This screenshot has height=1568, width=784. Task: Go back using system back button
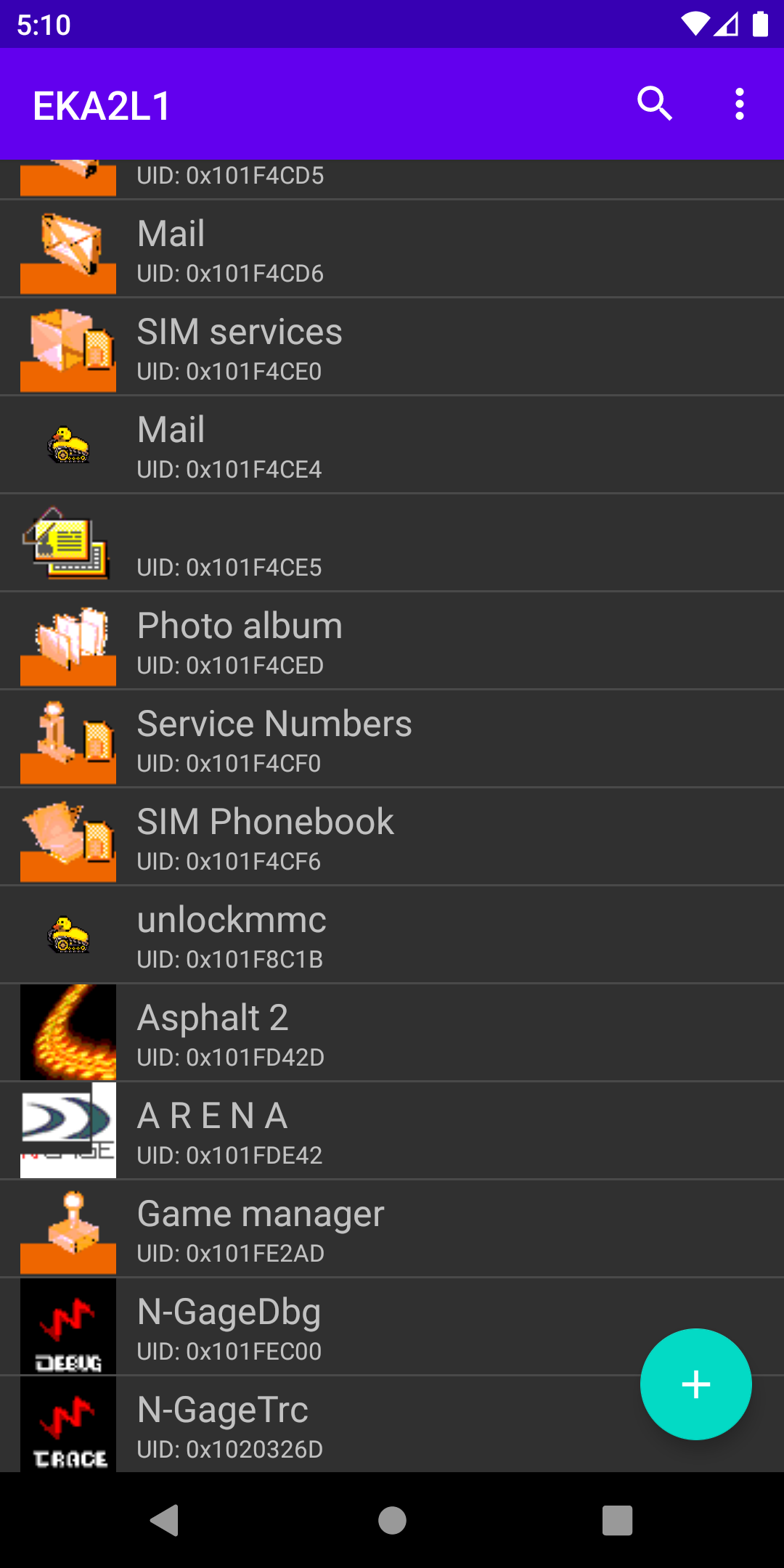pyautogui.click(x=165, y=1520)
